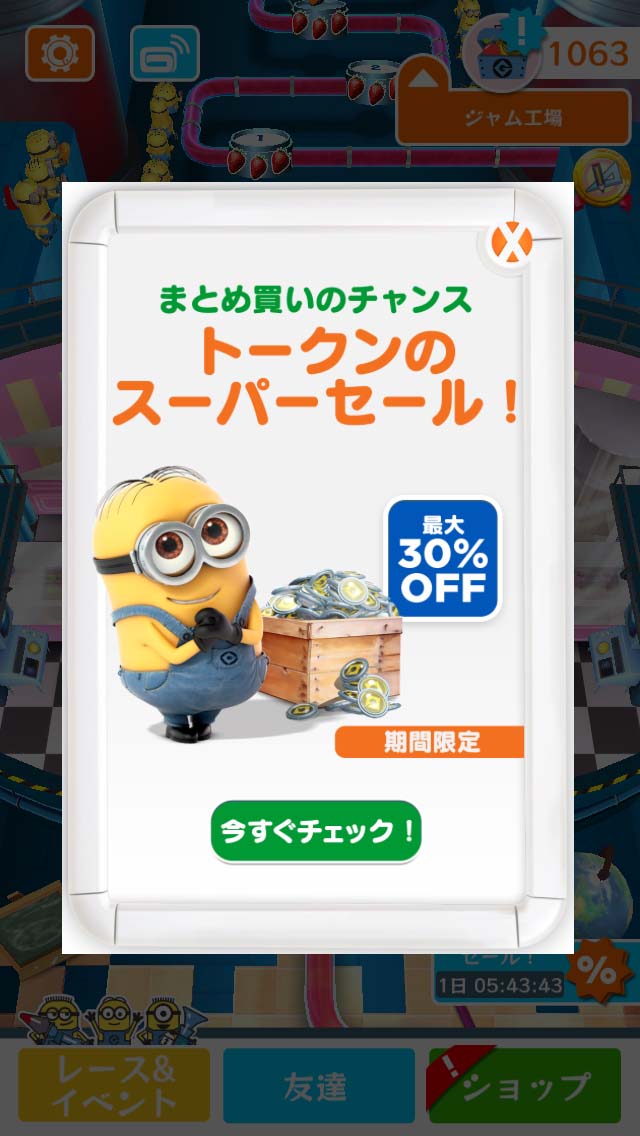The height and width of the screenshot is (1136, 640).
Task: Tap the 今すぐチェック！ button
Action: pyautogui.click(x=316, y=831)
